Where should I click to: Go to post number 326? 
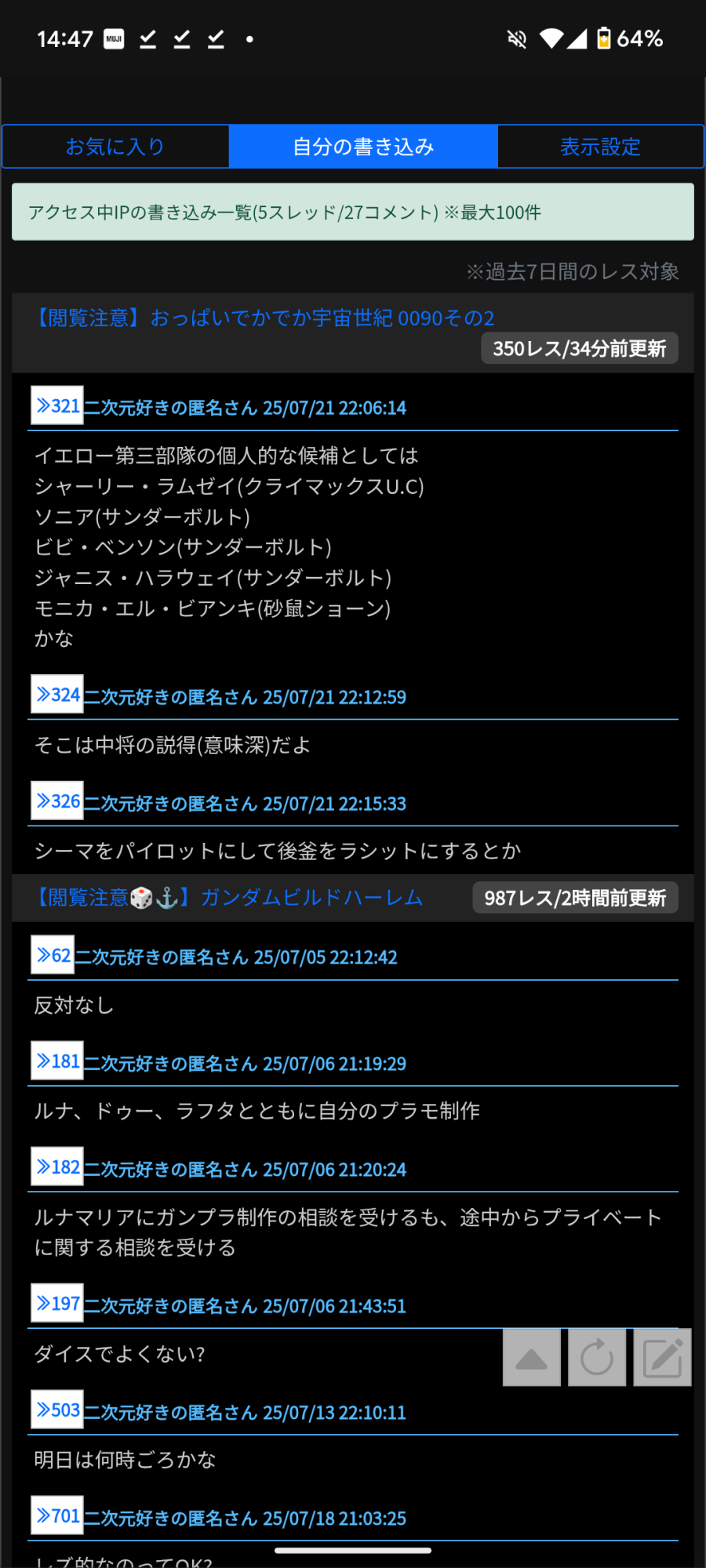(57, 801)
